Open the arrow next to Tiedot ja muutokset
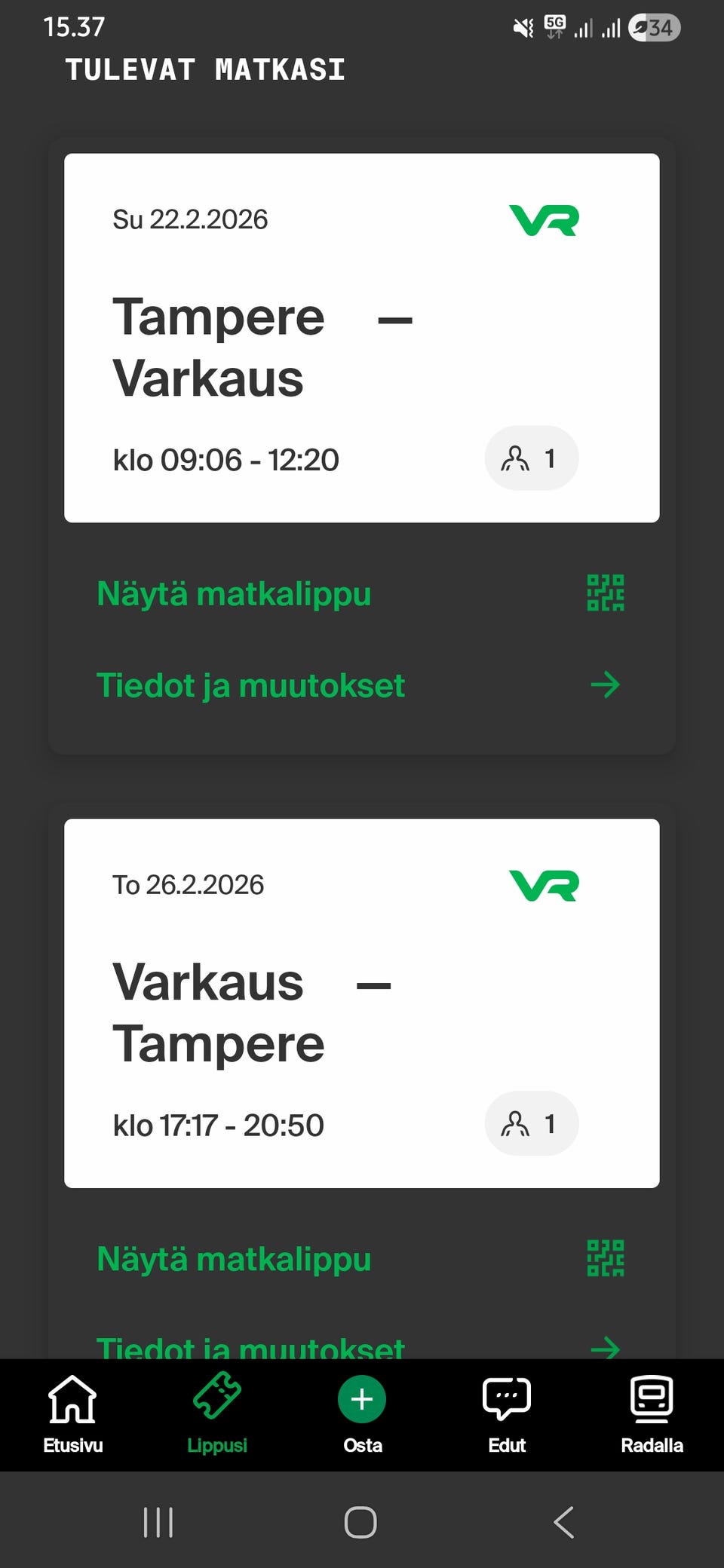The image size is (724, 1568). click(x=604, y=685)
